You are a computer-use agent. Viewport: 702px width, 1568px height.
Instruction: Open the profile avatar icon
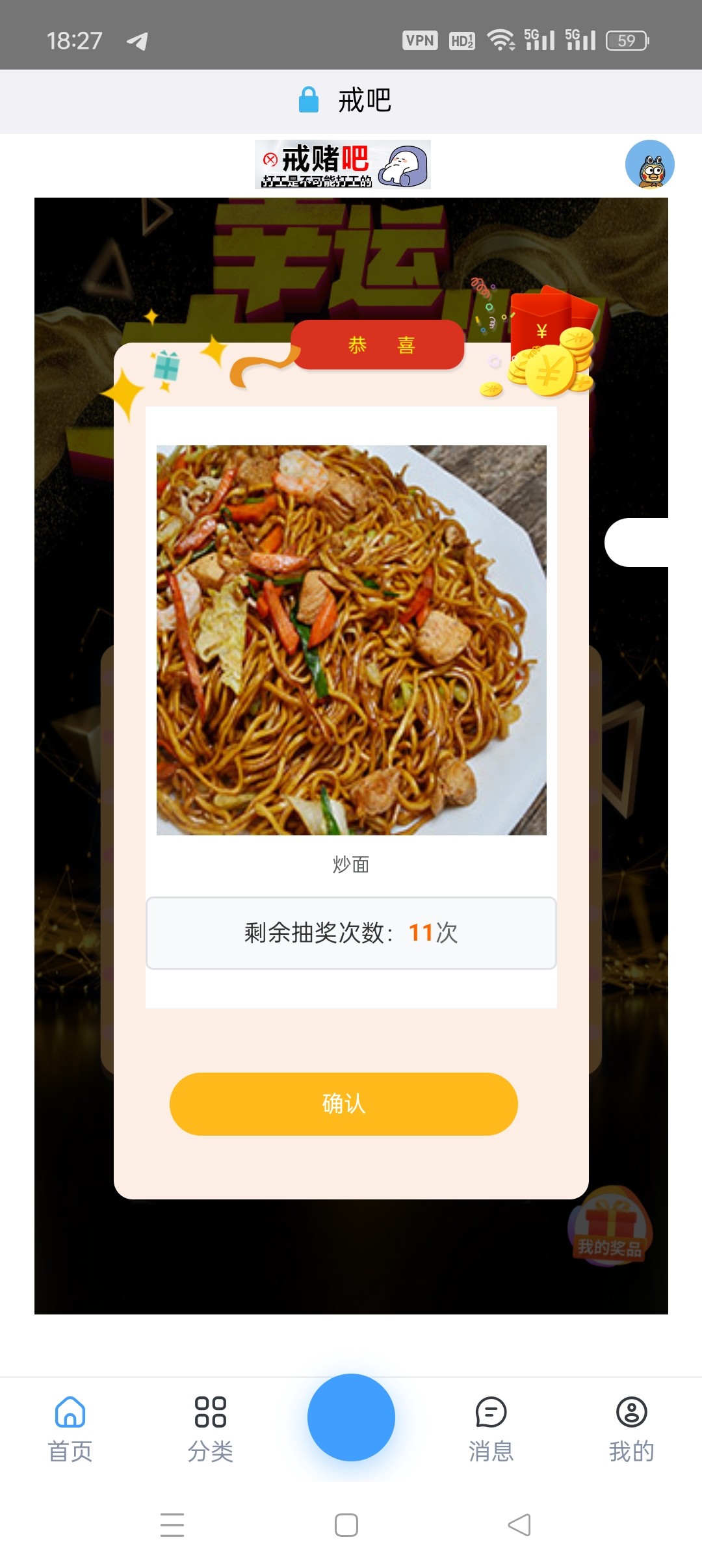click(x=649, y=164)
